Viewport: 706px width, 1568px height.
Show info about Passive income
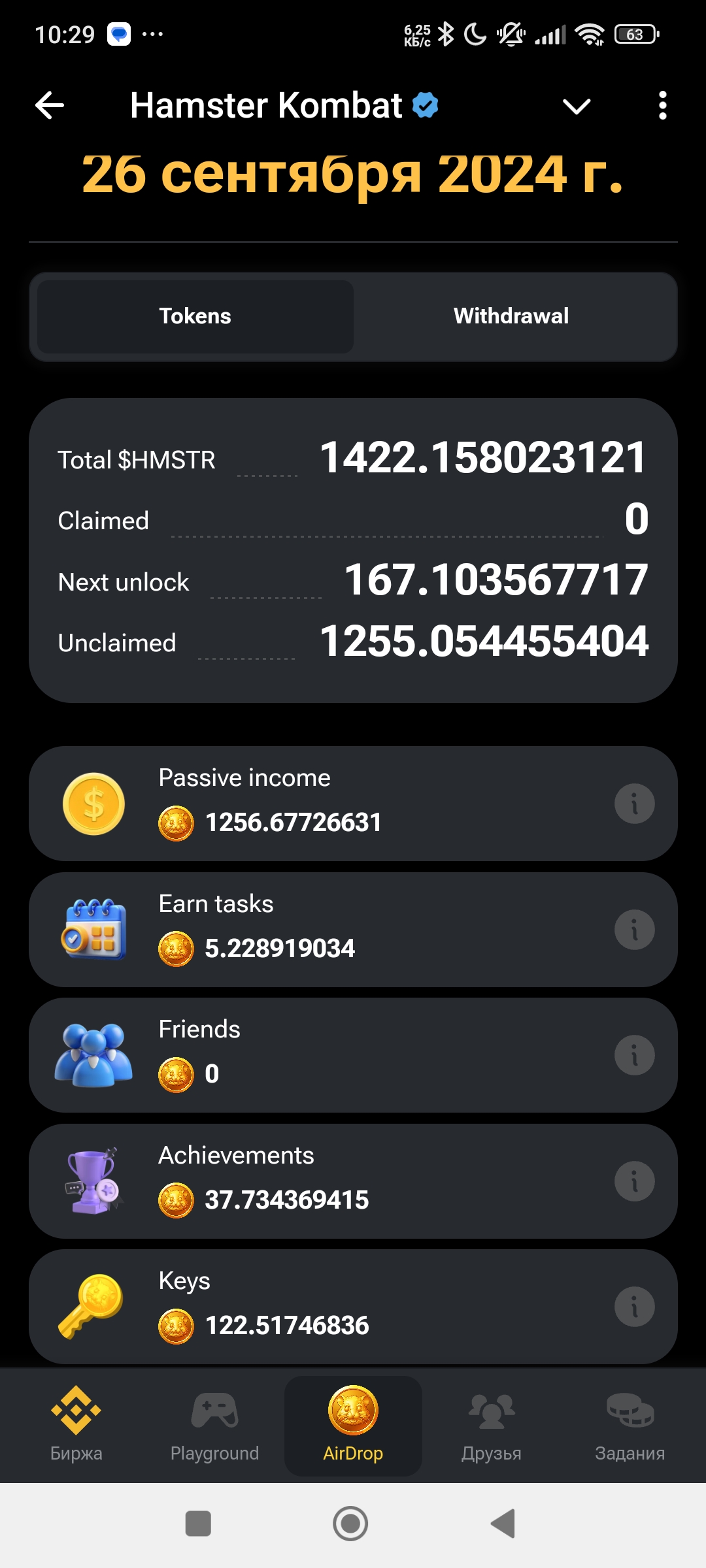pos(634,804)
